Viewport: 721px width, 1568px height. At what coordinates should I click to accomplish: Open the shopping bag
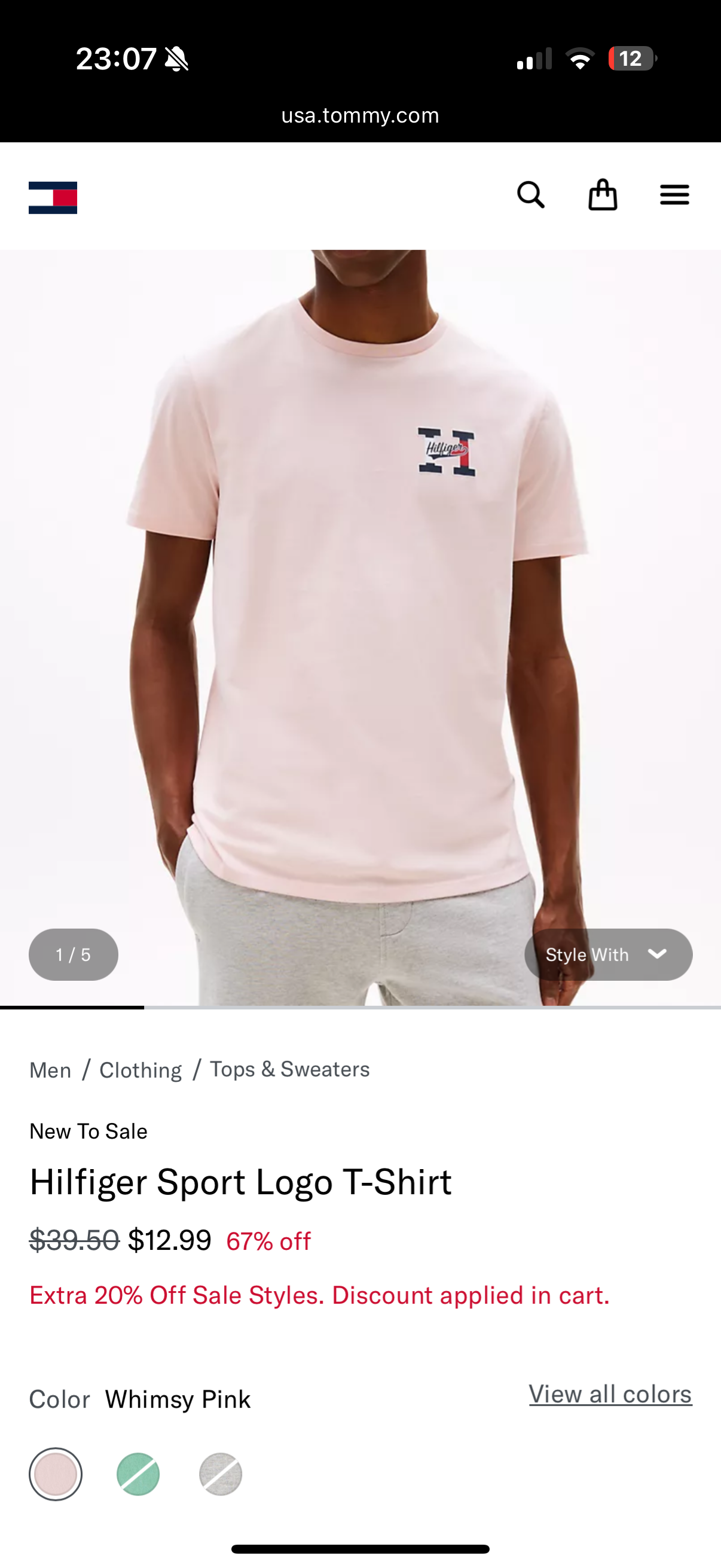603,196
